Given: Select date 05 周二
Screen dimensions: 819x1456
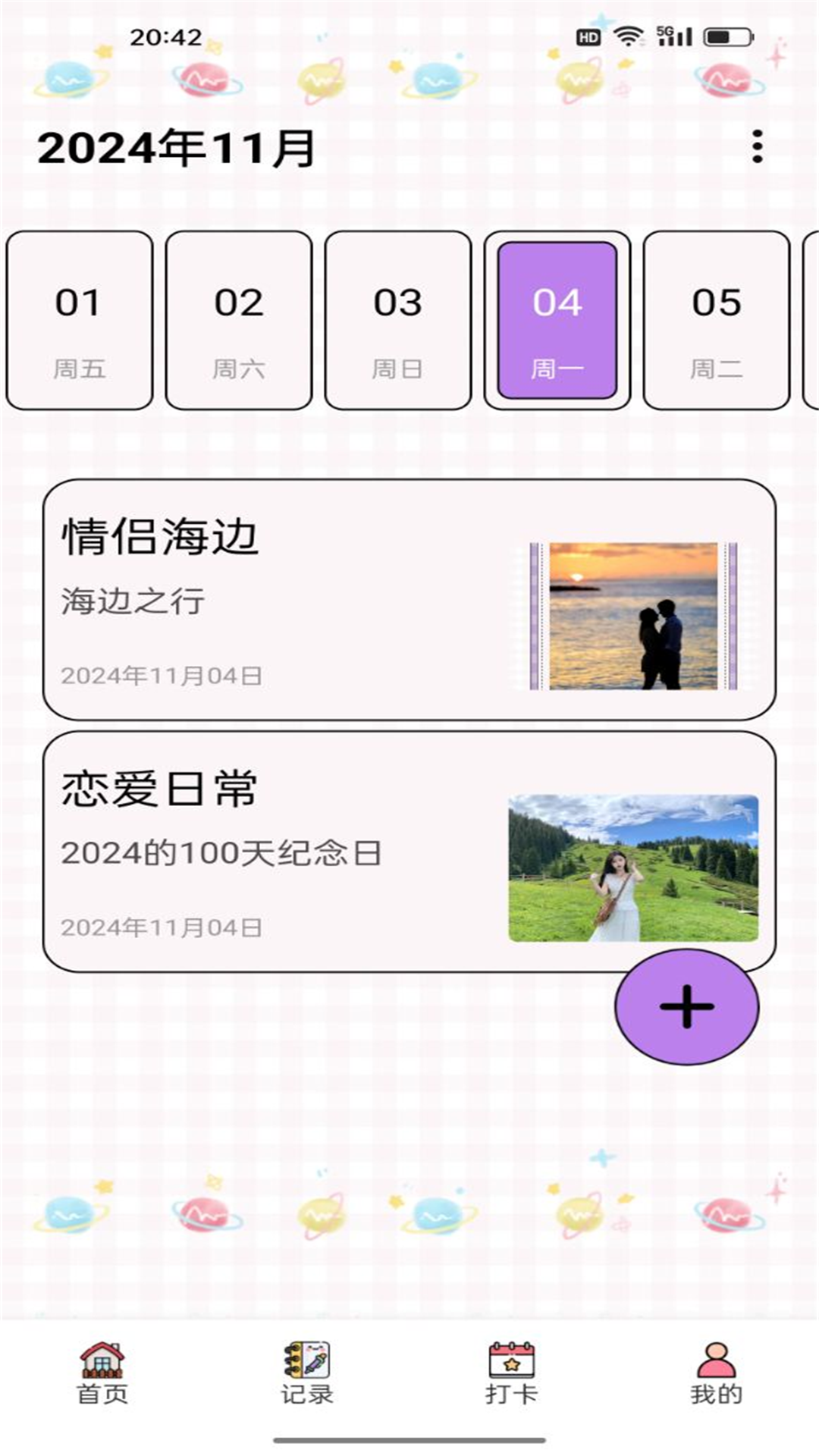Looking at the screenshot, I should 717,321.
